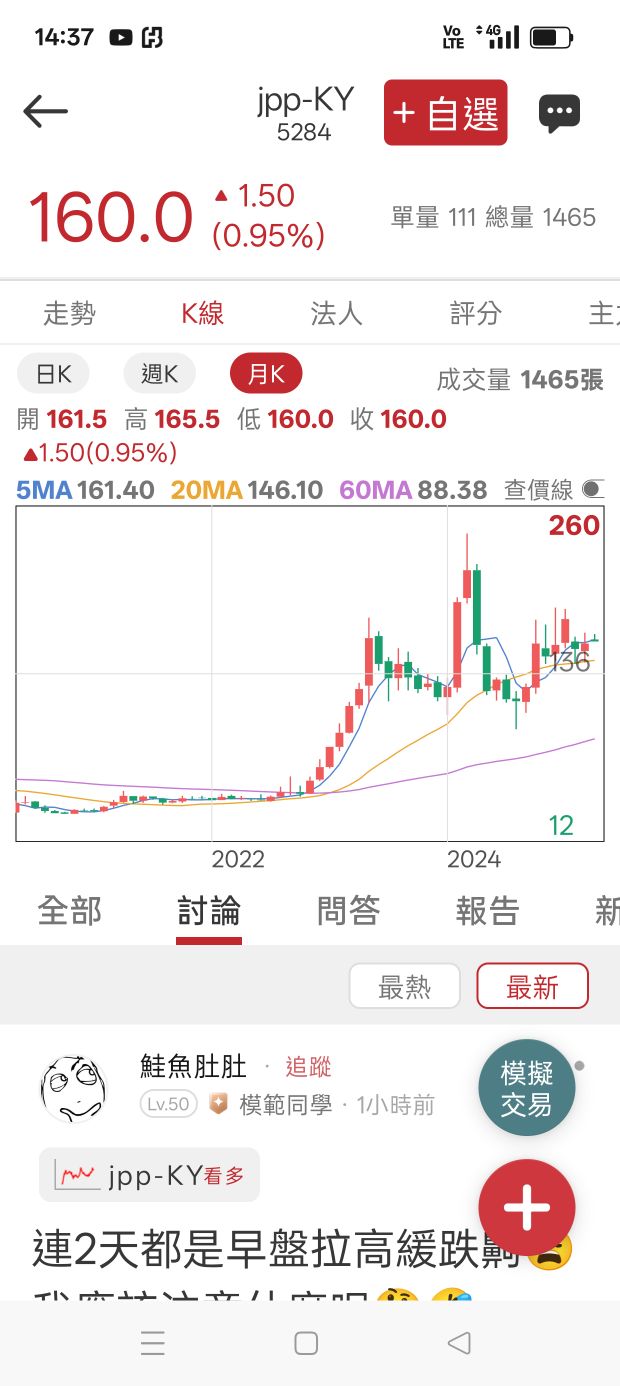Open 模擬交易 simulated trading
Screen dimensions: 620x1386
(526, 1088)
